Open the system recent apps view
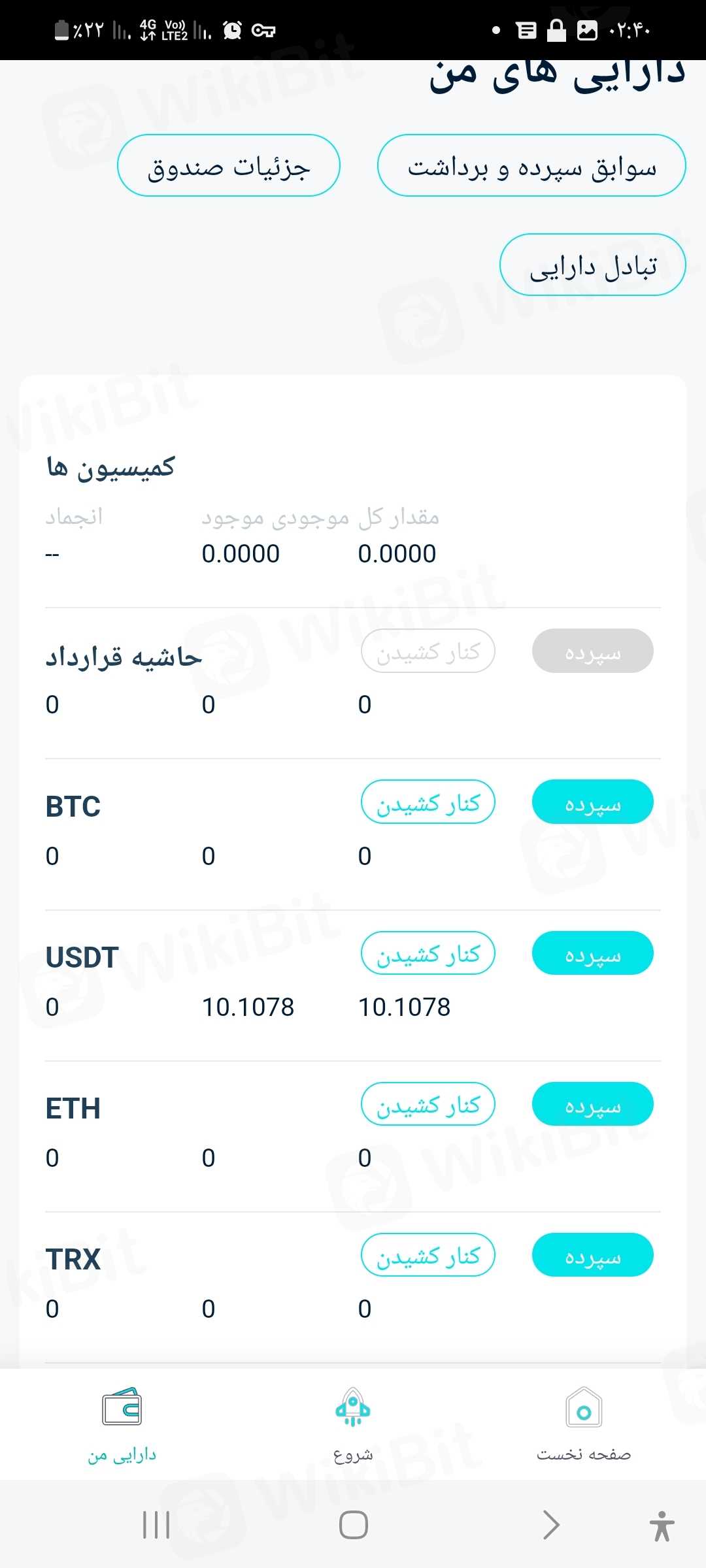The height and width of the screenshot is (1568, 706). click(156, 1526)
